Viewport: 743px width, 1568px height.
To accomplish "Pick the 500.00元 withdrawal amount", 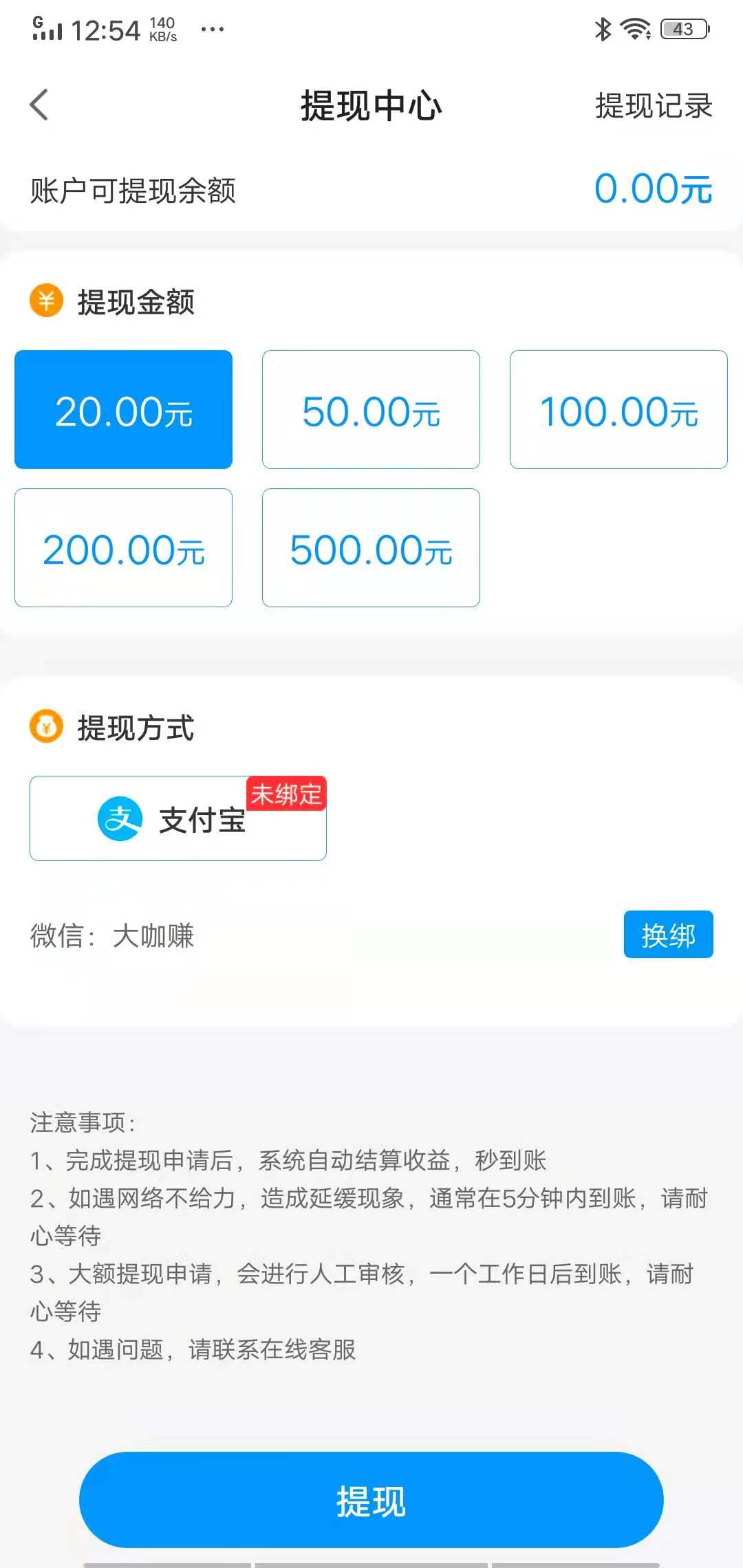I will [371, 548].
